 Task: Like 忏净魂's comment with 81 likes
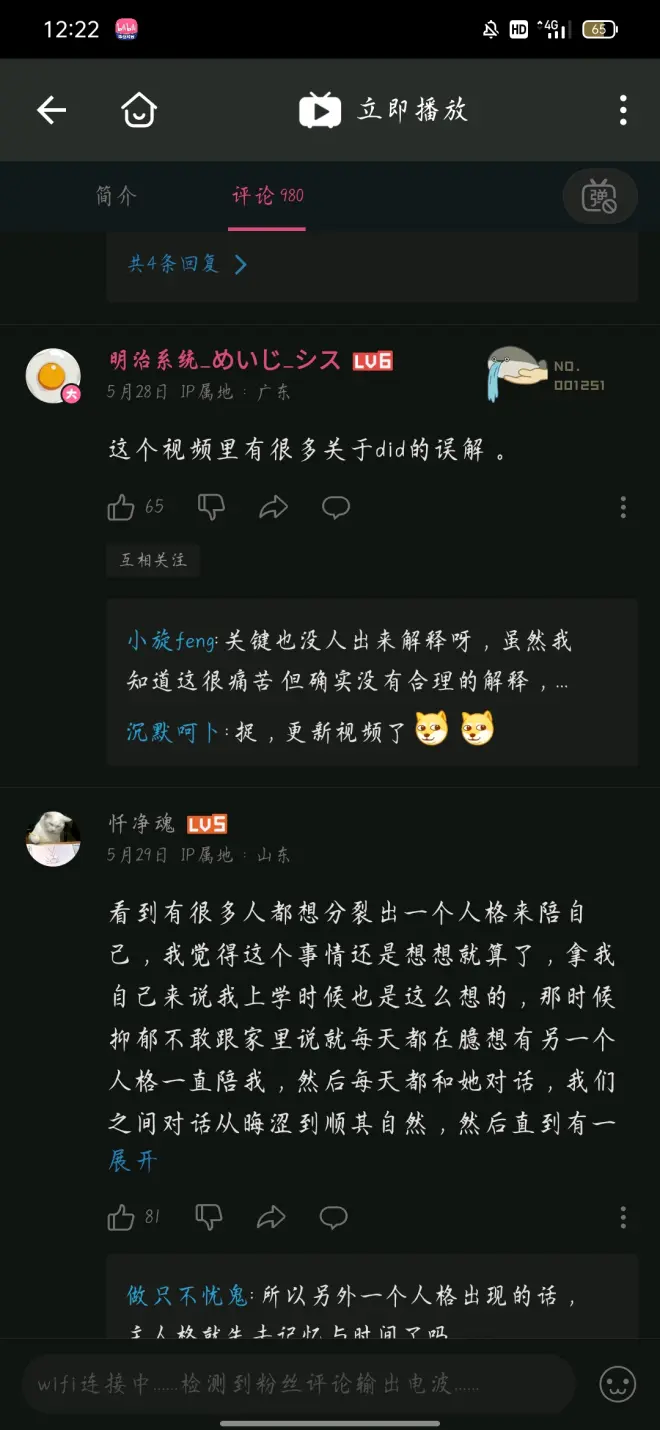[121, 1217]
